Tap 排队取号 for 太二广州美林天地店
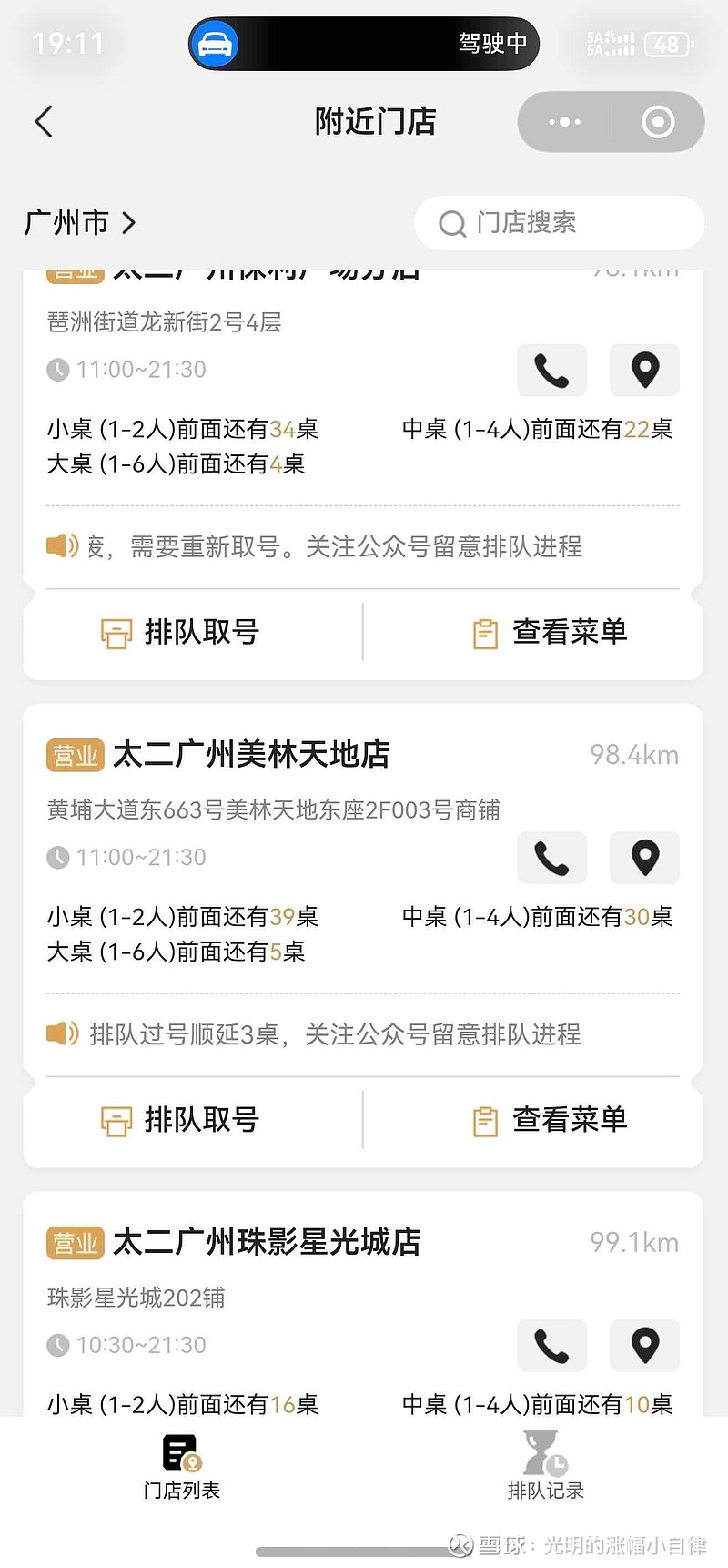728x1568 pixels. (x=180, y=1120)
